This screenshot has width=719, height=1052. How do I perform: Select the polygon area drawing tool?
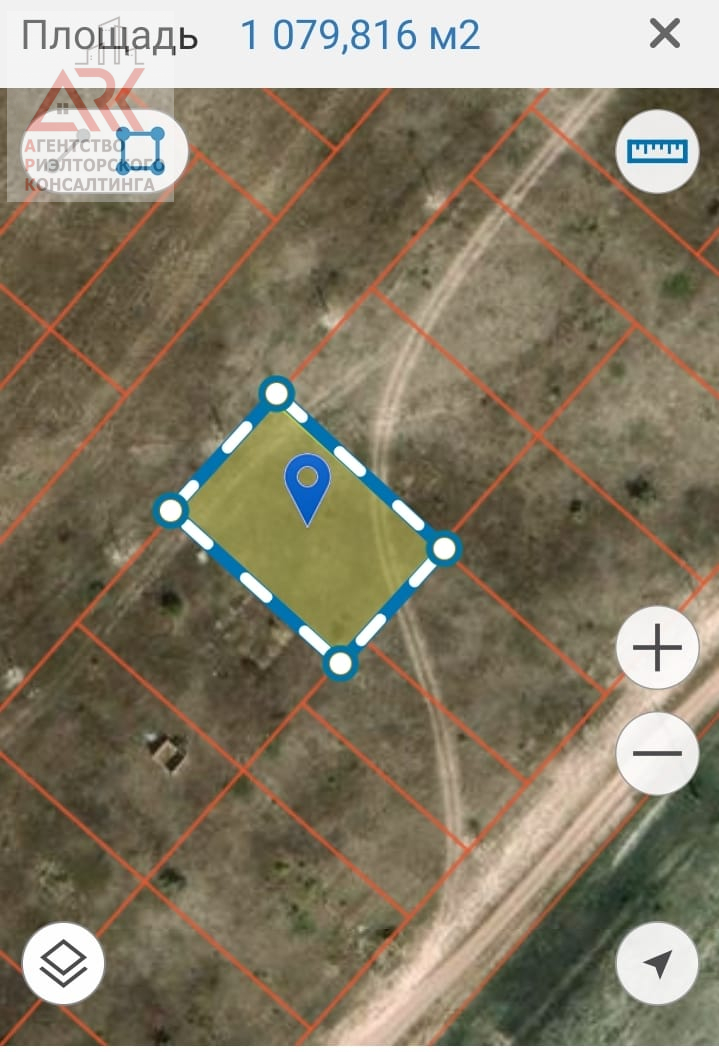(x=138, y=151)
